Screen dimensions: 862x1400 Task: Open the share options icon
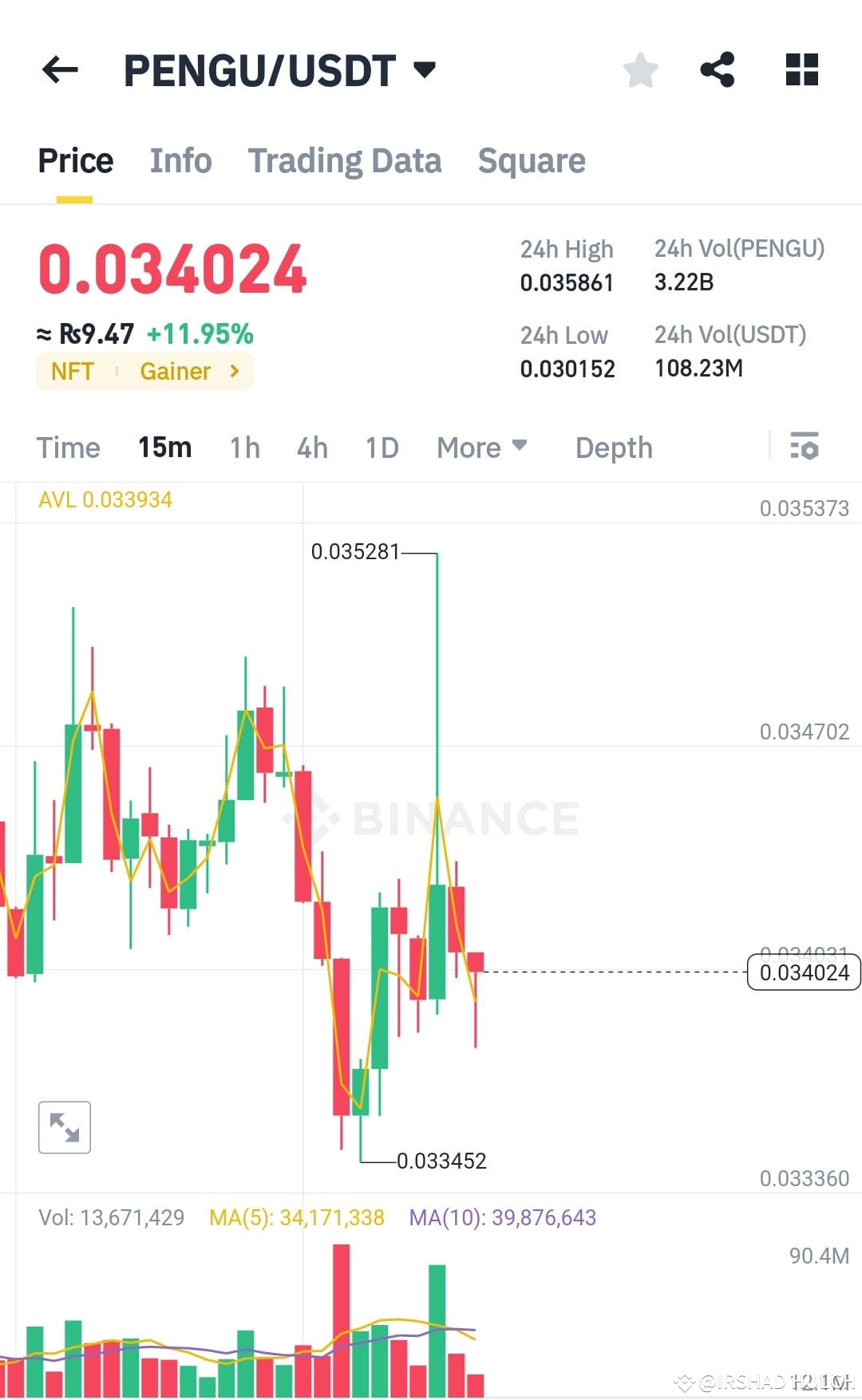718,70
